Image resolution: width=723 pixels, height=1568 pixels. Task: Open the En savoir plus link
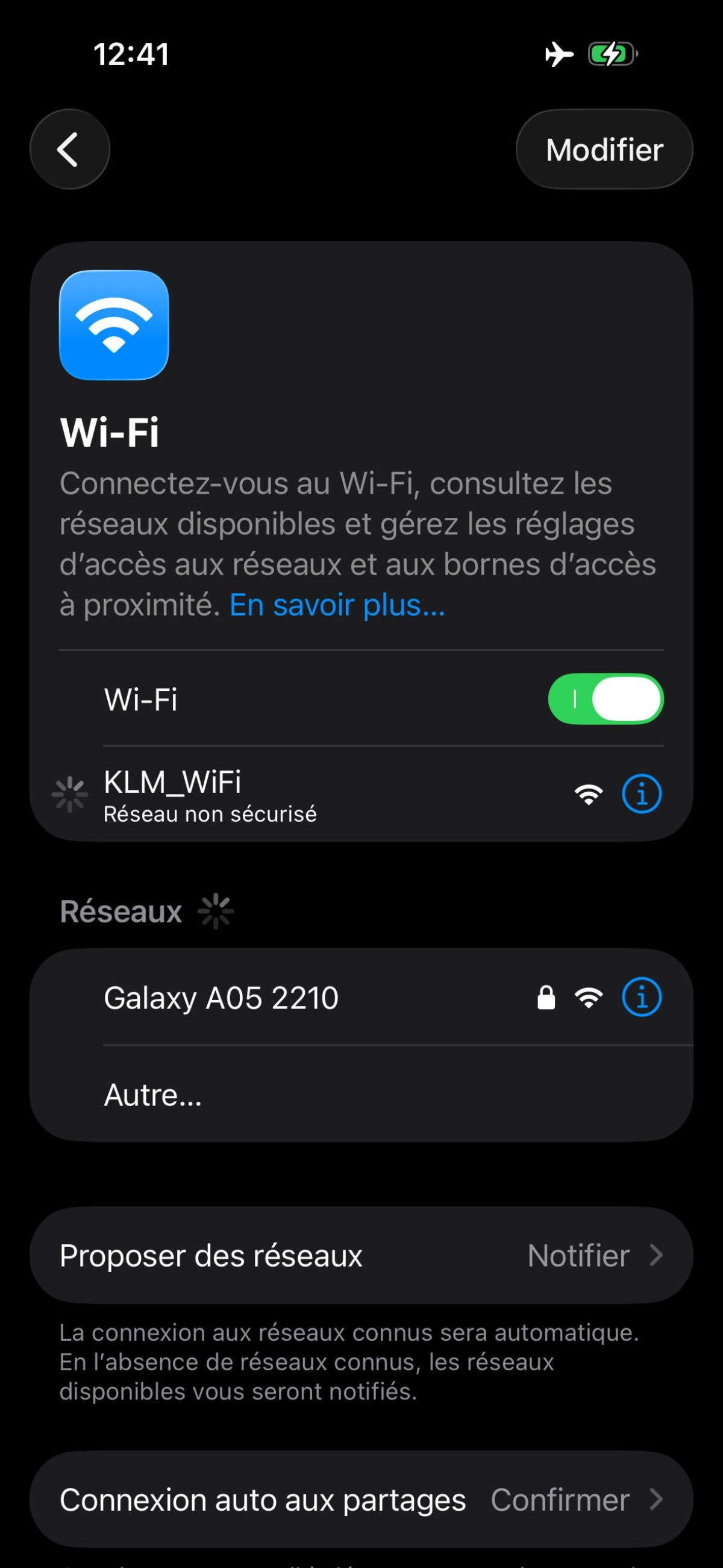point(337,605)
